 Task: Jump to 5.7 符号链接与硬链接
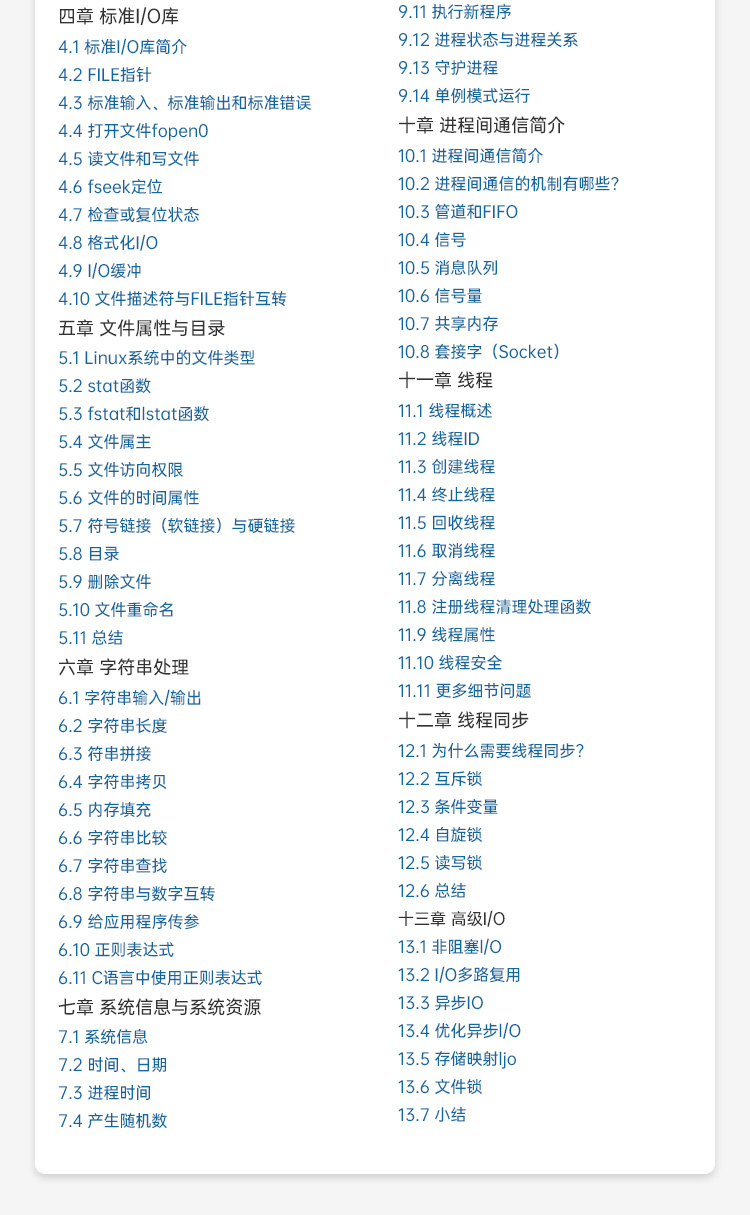177,526
